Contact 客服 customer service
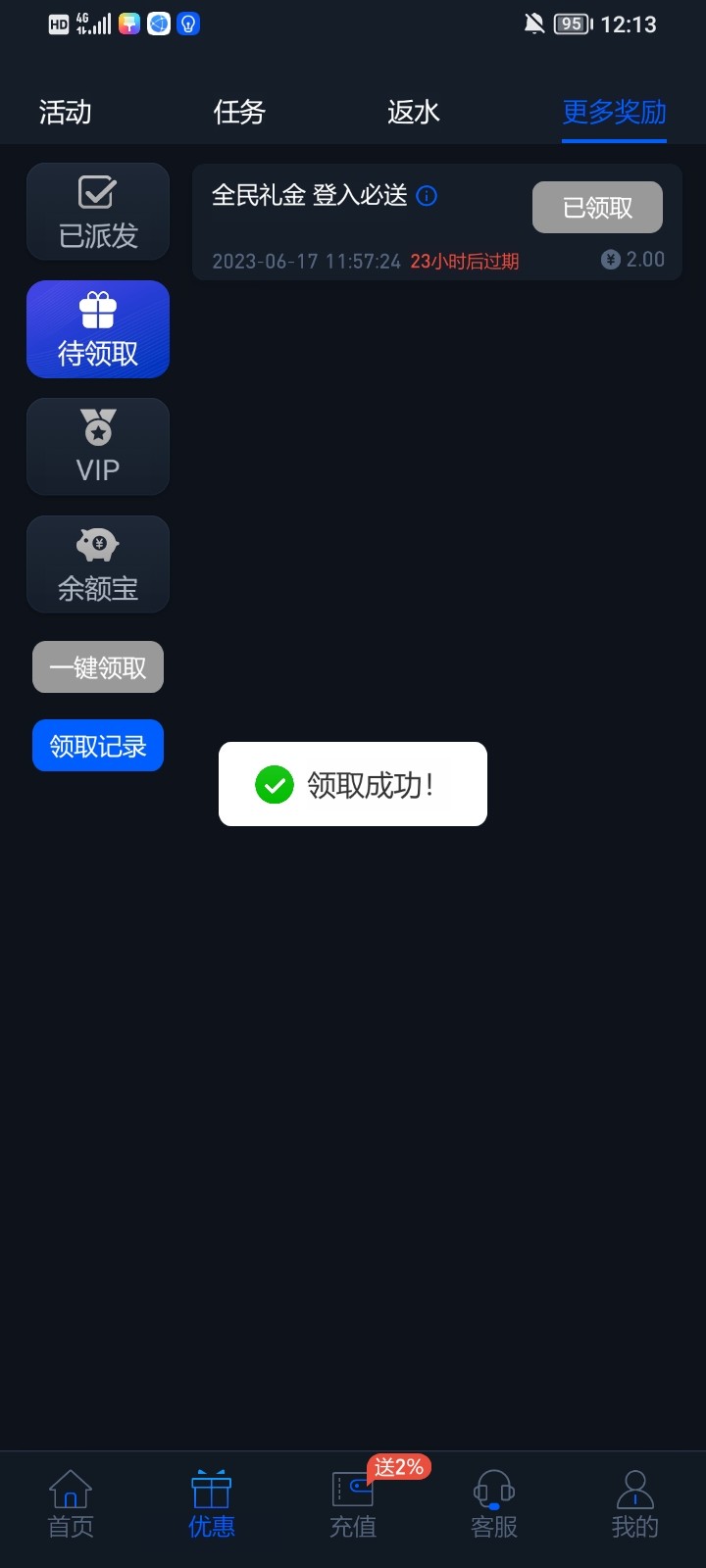This screenshot has height=1568, width=706. pyautogui.click(x=494, y=1504)
